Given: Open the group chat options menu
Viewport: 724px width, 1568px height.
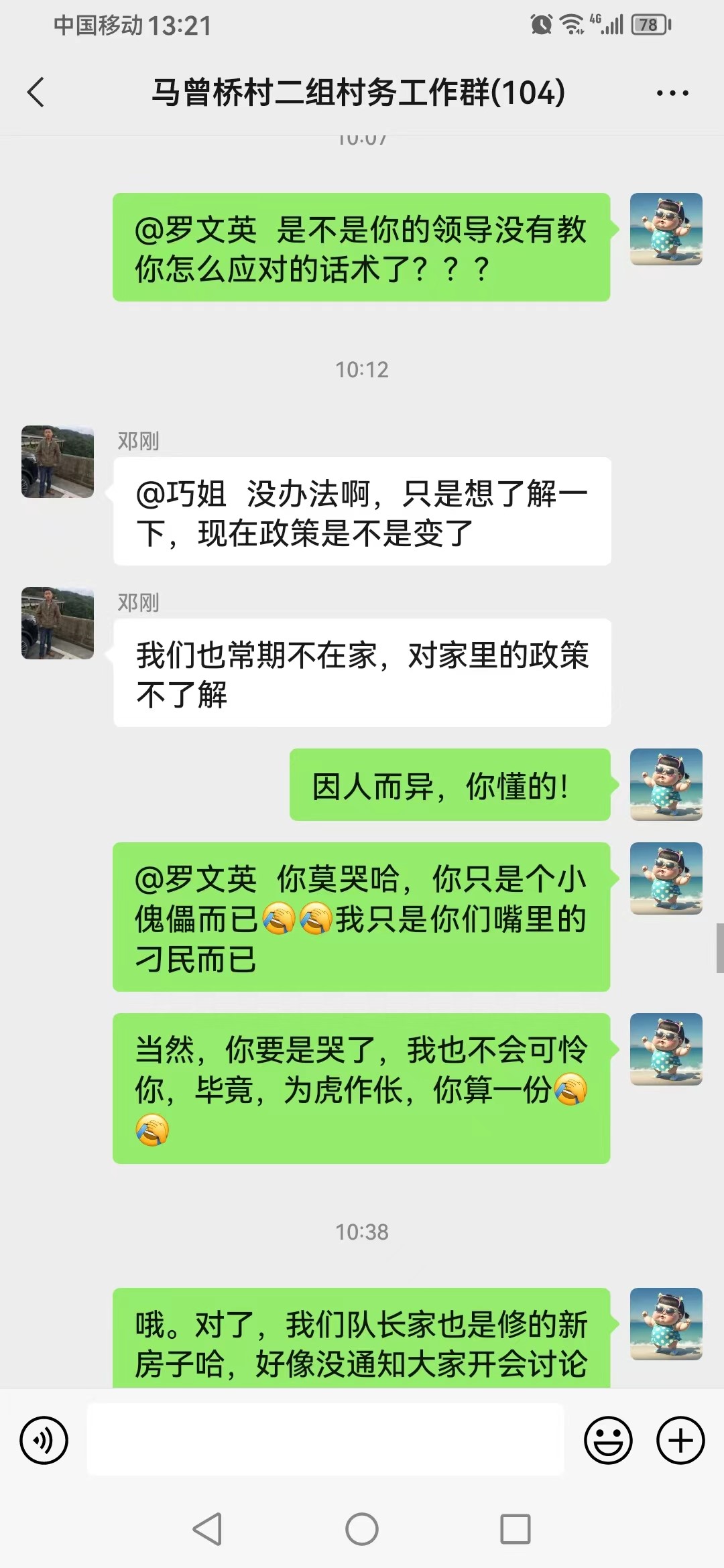Looking at the screenshot, I should click(x=672, y=93).
